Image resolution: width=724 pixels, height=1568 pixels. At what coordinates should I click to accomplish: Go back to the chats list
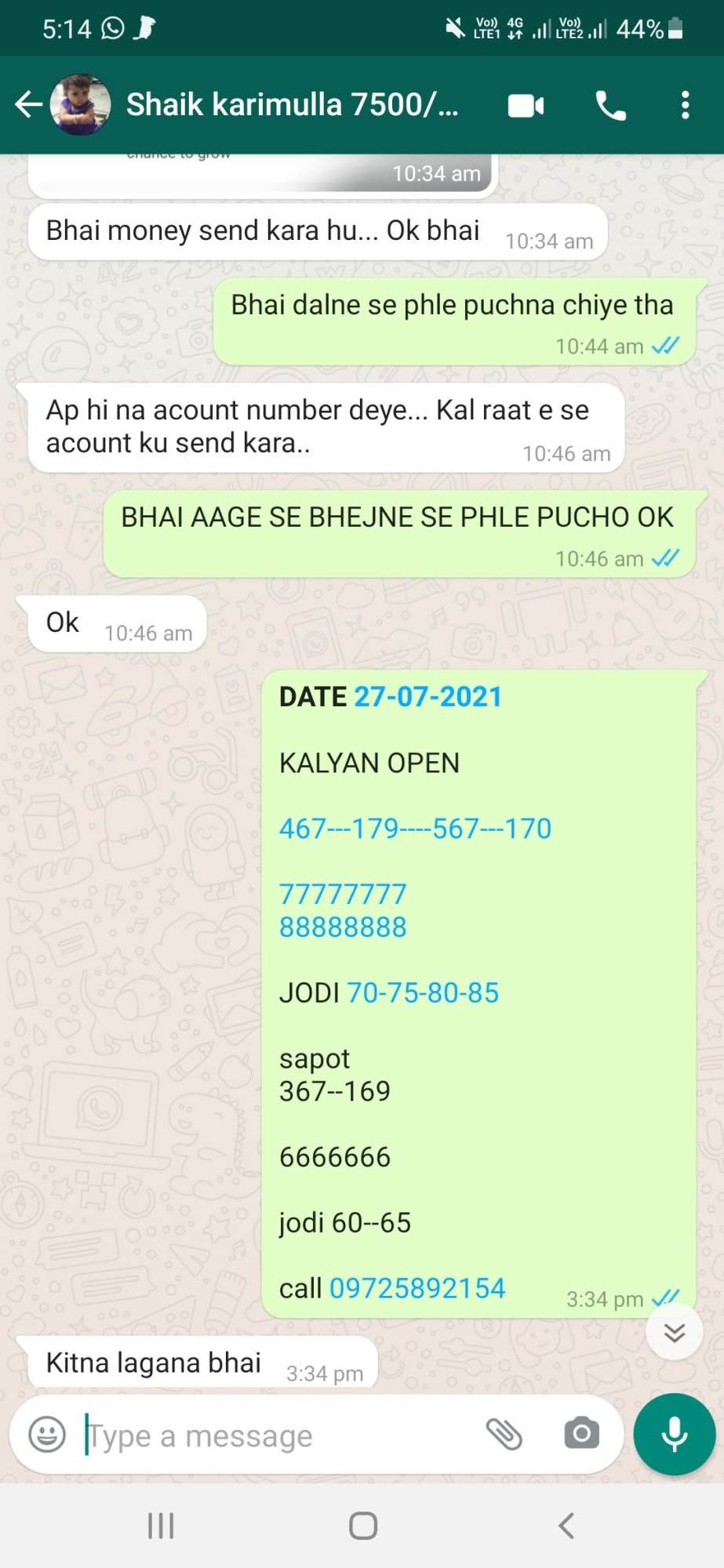click(28, 104)
